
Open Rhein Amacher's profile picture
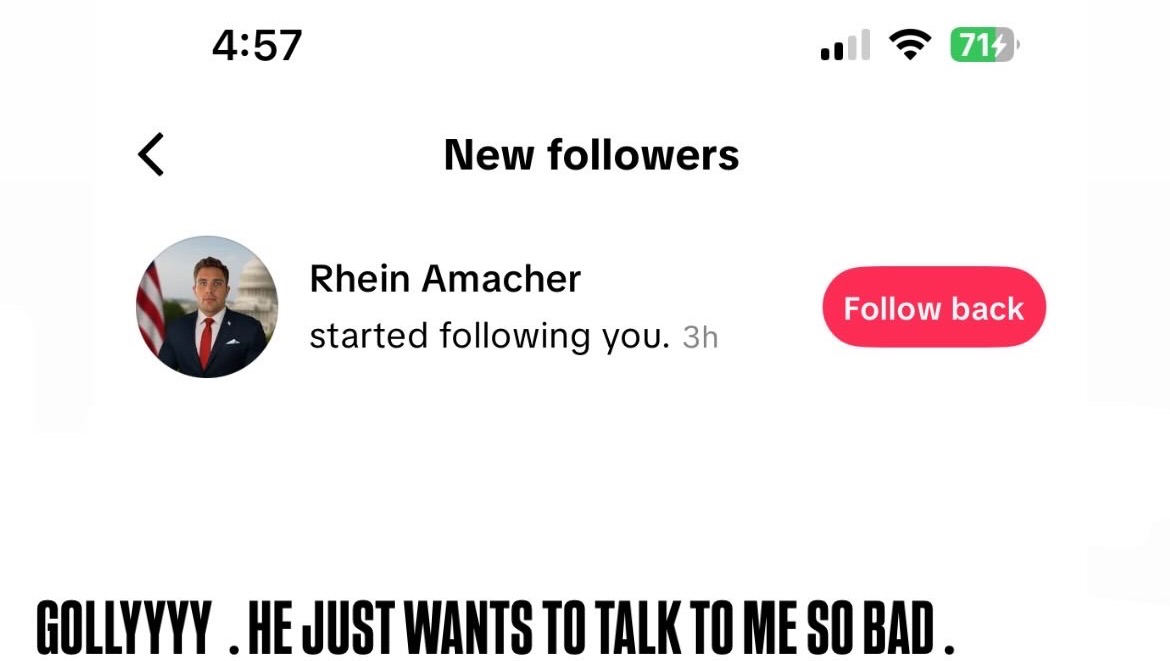207,307
